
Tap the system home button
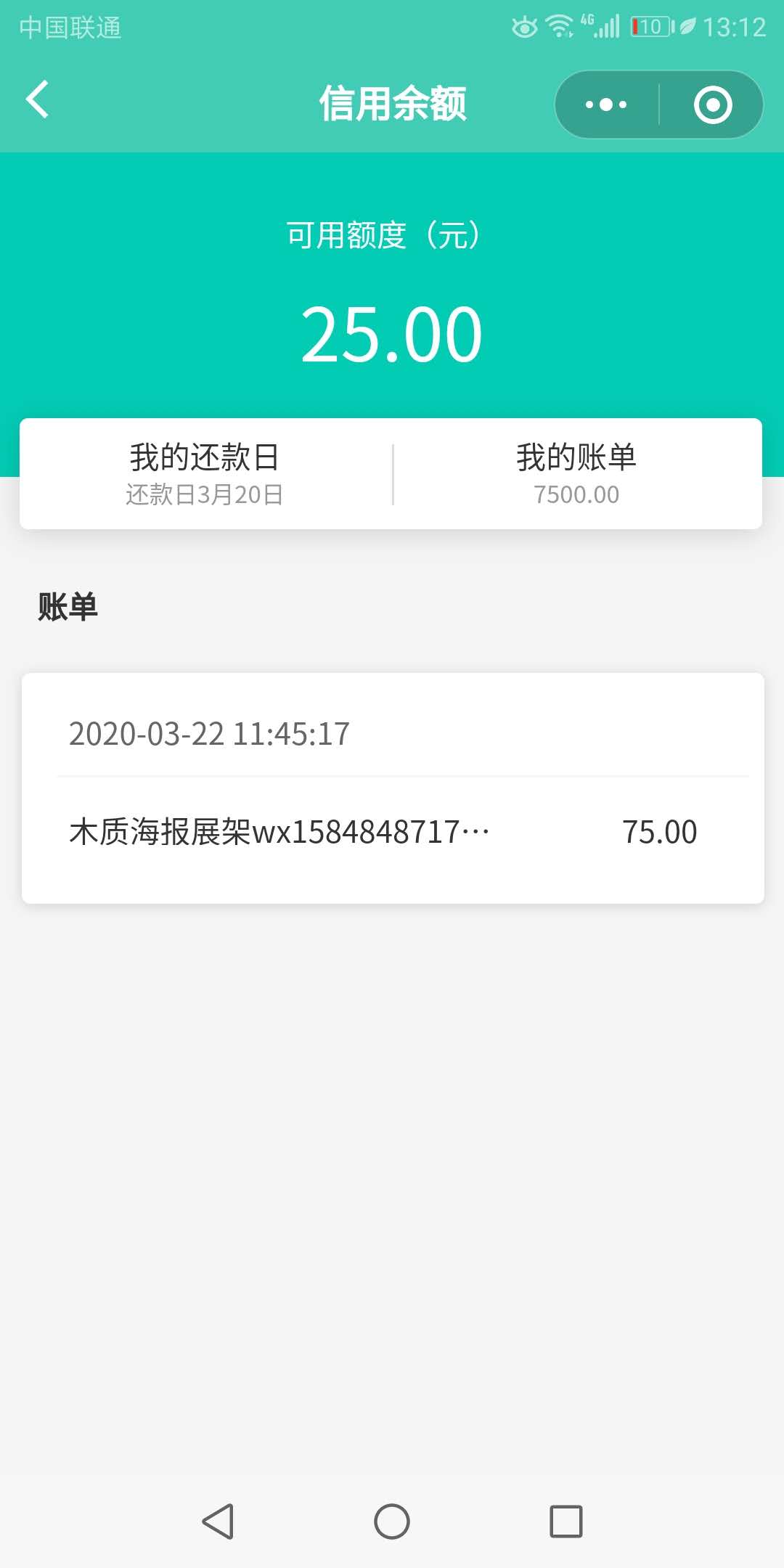click(392, 1521)
